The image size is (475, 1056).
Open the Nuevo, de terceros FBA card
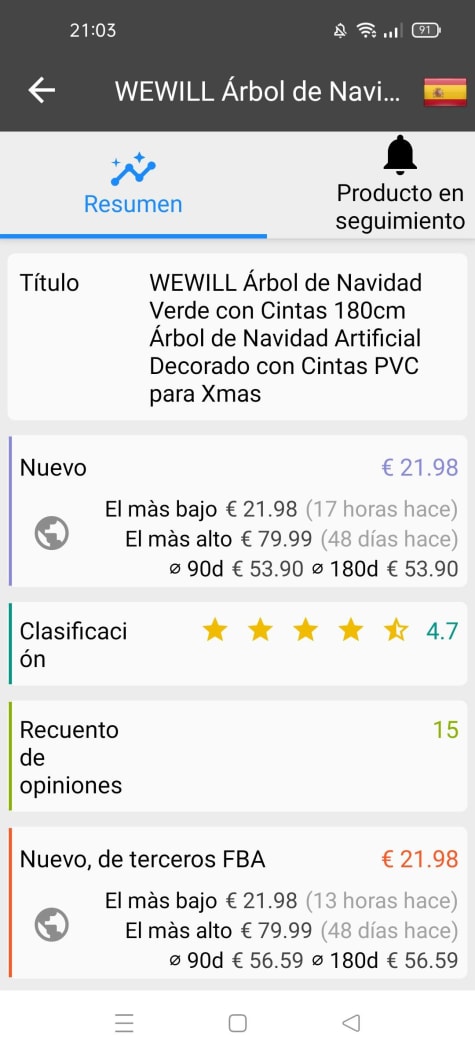pos(238,902)
